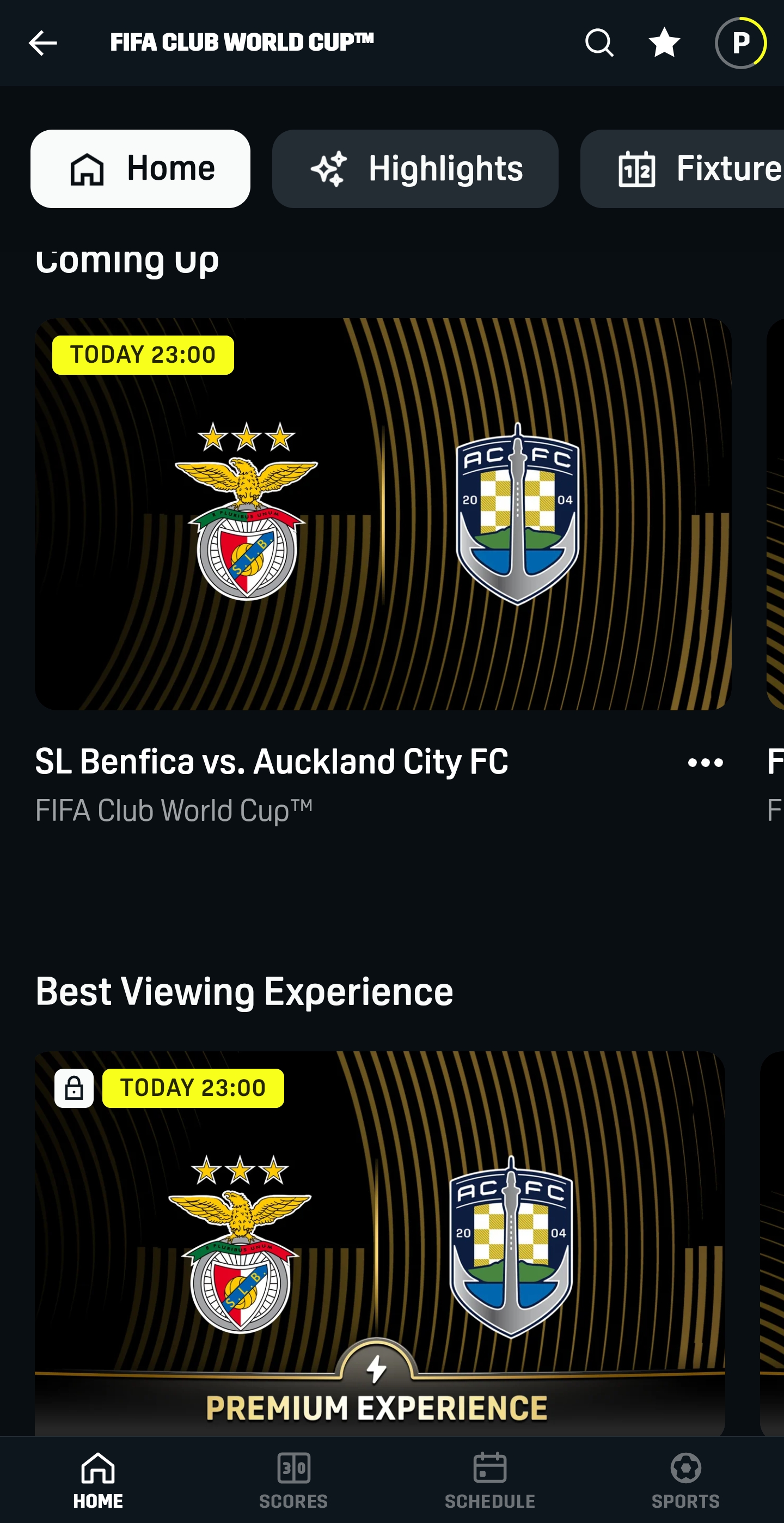This screenshot has width=784, height=1523.
Task: Tap the favorites star icon
Action: point(664,43)
